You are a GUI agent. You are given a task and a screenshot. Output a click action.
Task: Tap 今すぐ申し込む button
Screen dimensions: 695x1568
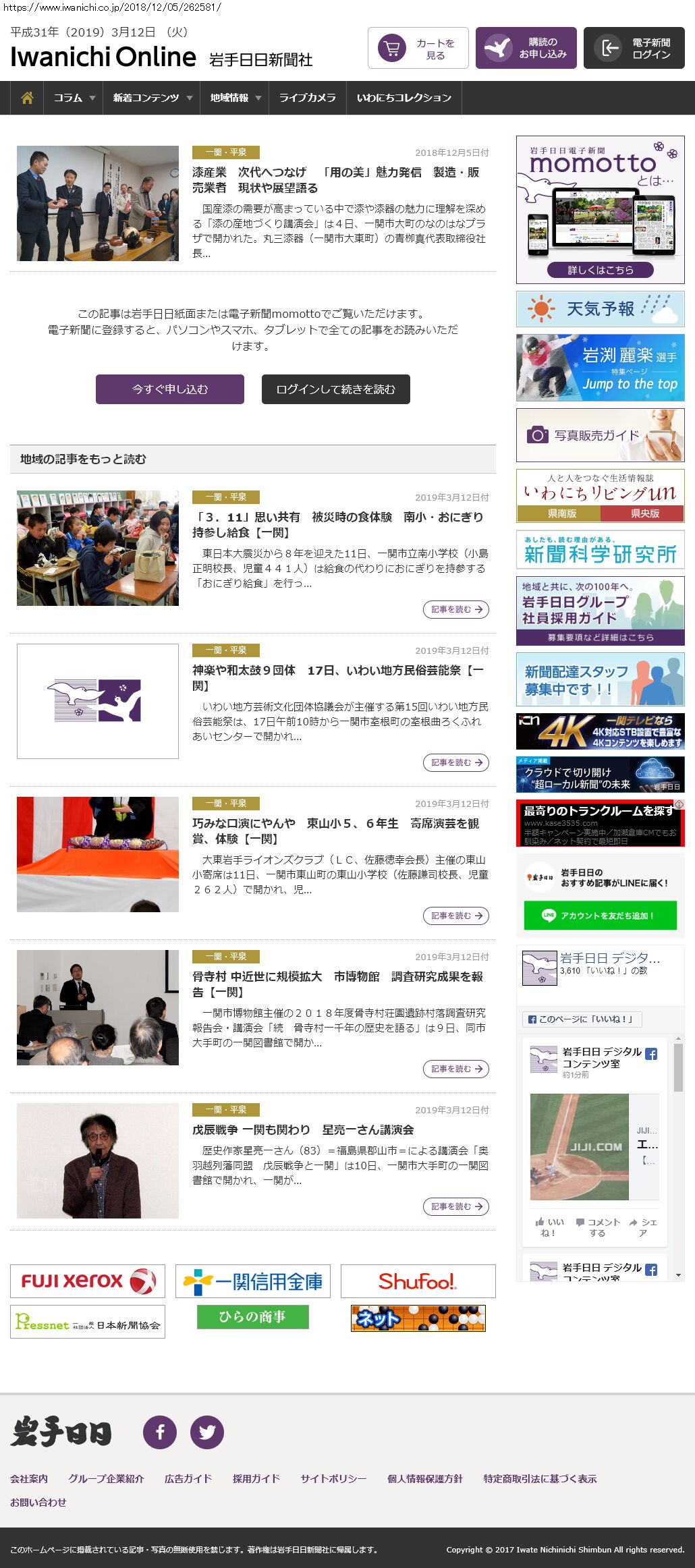(x=170, y=389)
